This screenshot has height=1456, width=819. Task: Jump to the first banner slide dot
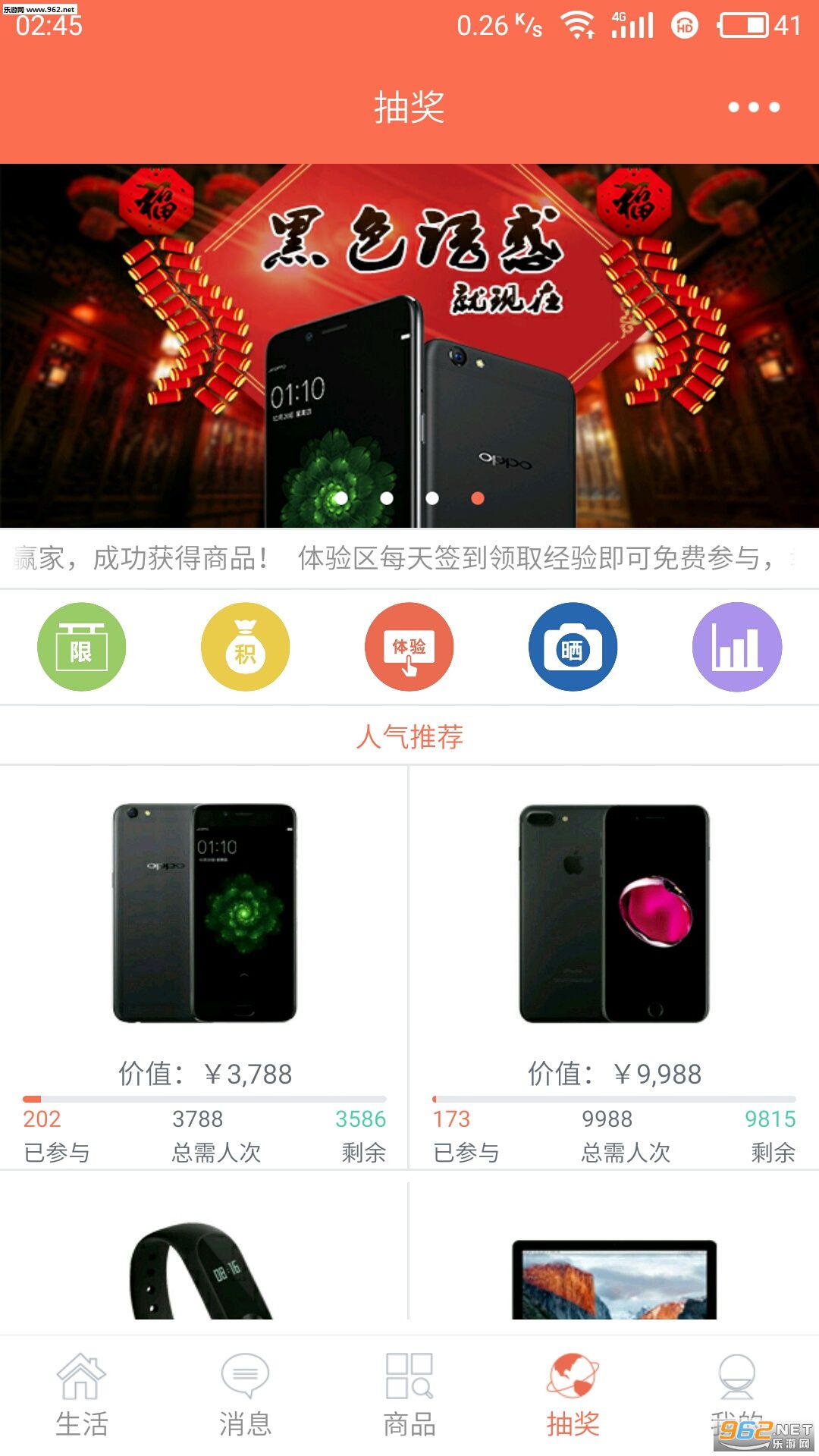pyautogui.click(x=341, y=498)
